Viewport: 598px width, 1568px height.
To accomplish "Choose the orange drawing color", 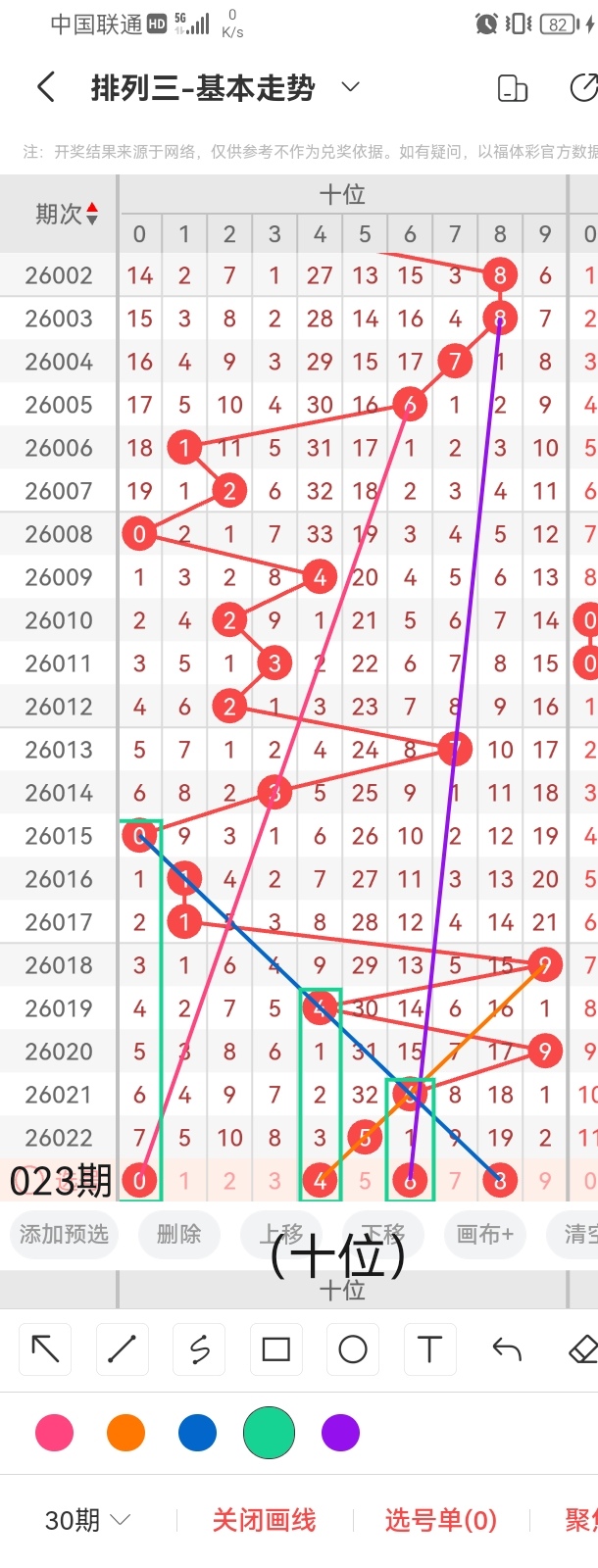I will point(125,1433).
